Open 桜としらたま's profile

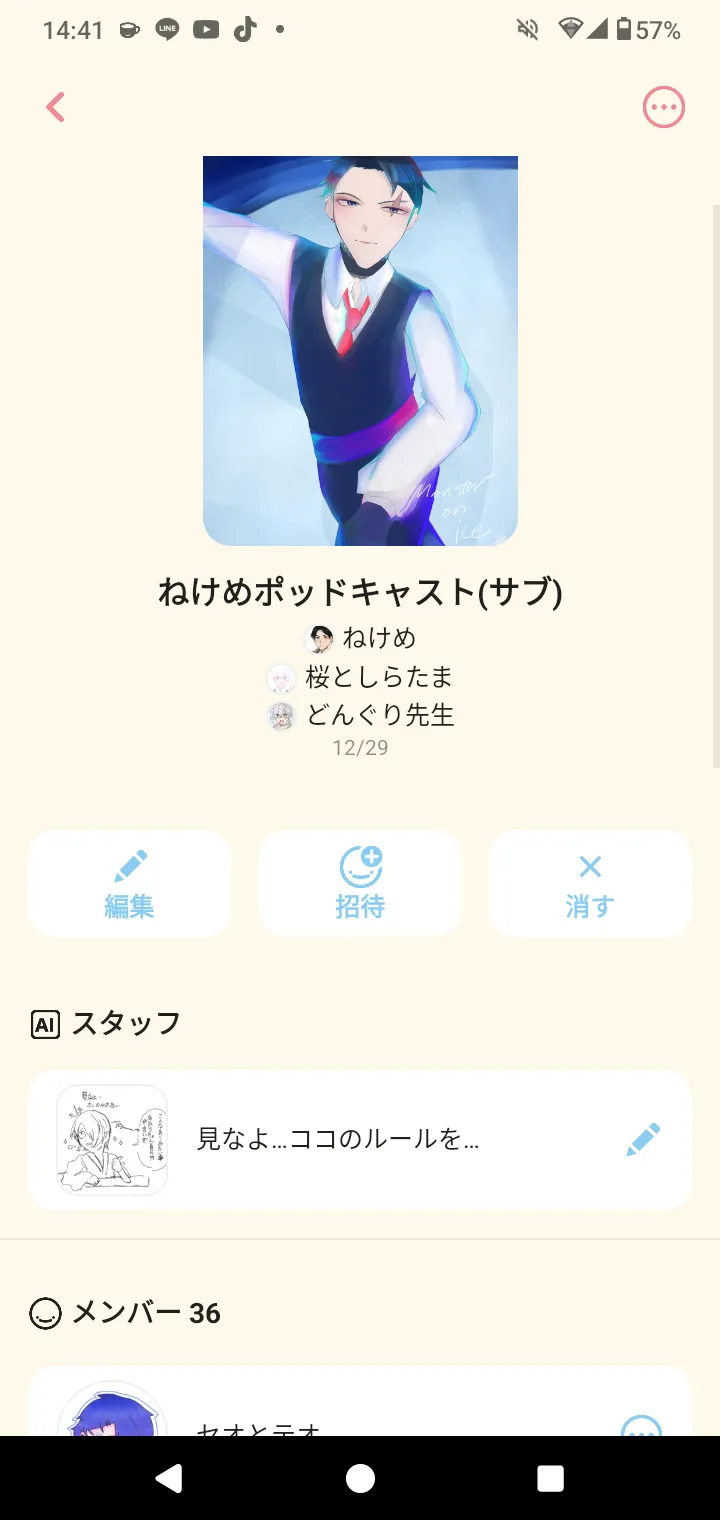tap(362, 677)
